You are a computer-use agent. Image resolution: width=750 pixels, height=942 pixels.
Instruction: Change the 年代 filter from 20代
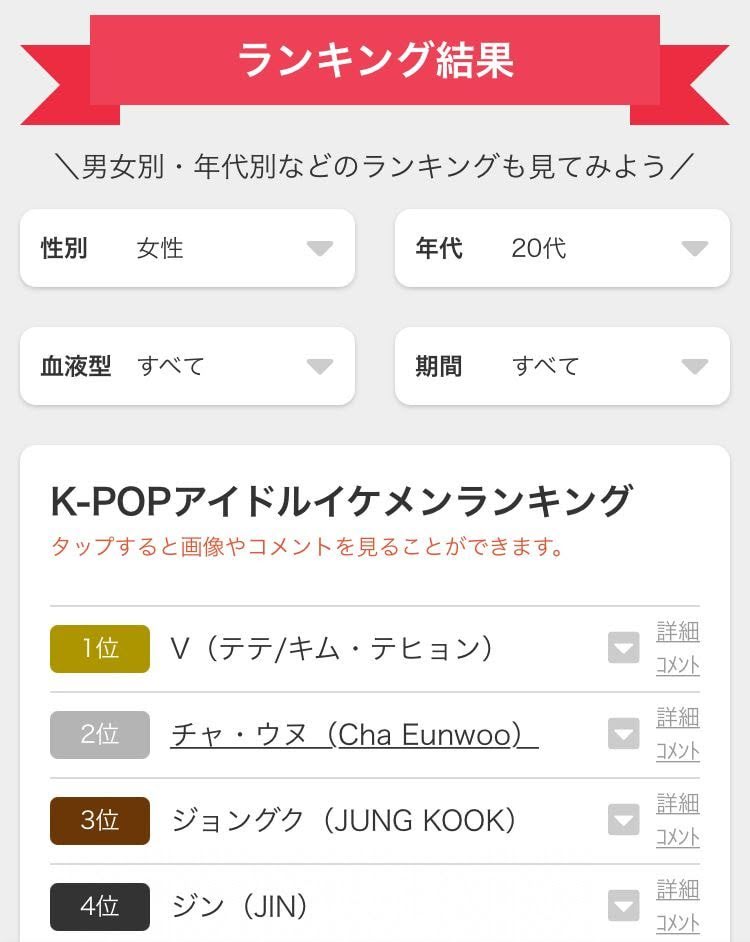point(562,248)
